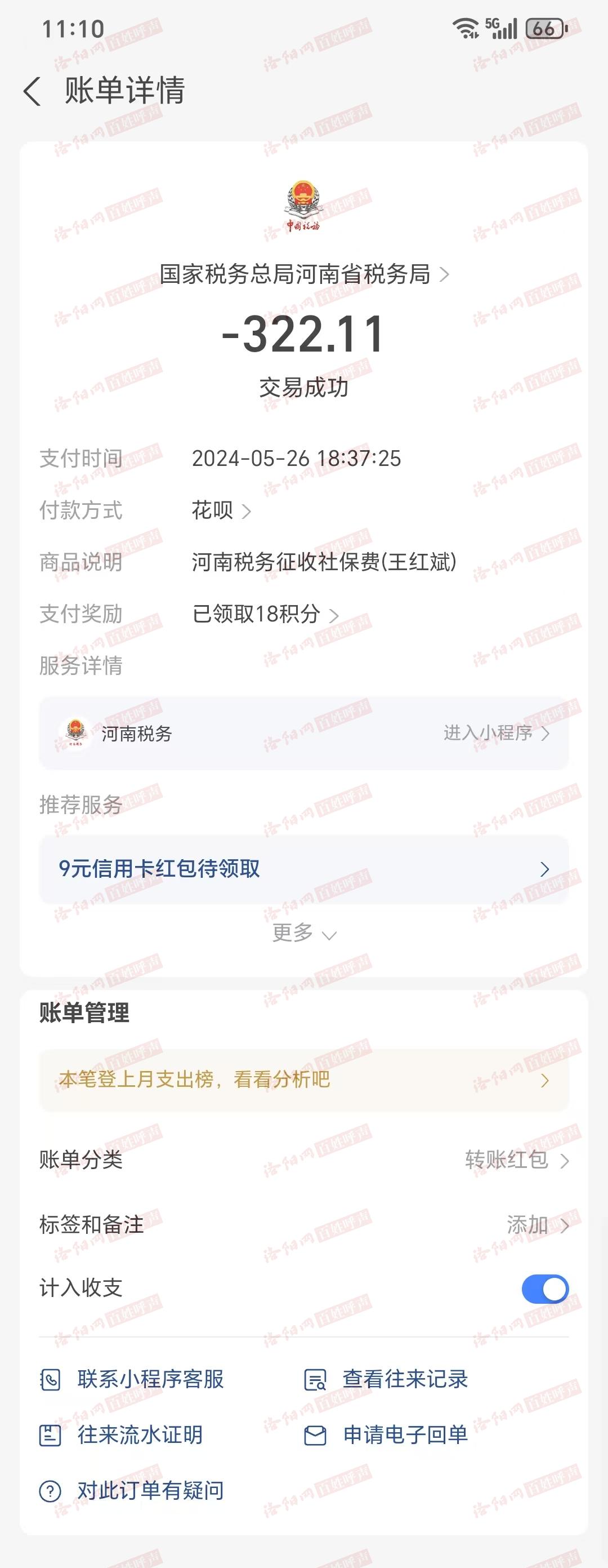This screenshot has width=608, height=1568.
Task: Open 花呗 payment method details
Action: (x=221, y=510)
